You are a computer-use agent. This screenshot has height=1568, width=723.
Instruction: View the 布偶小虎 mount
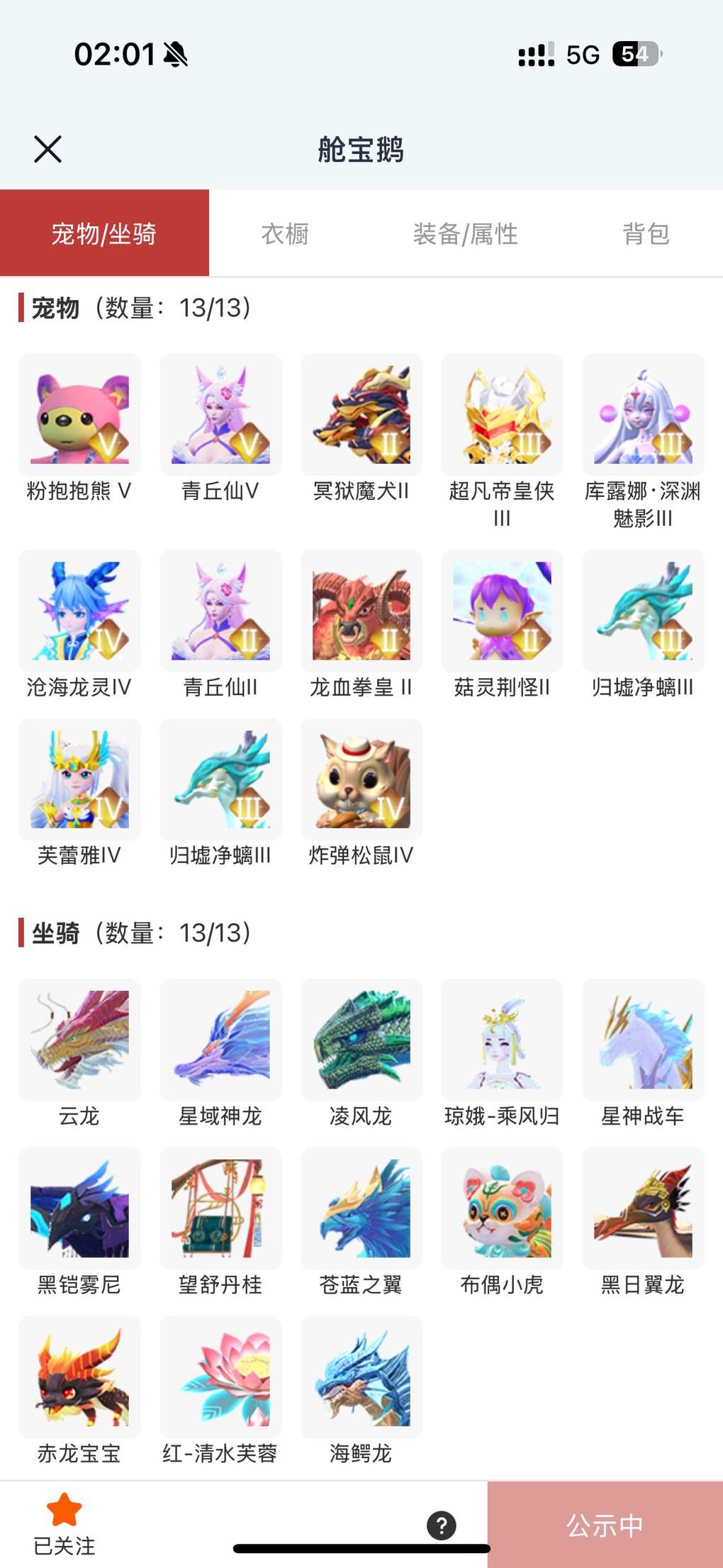click(502, 1208)
